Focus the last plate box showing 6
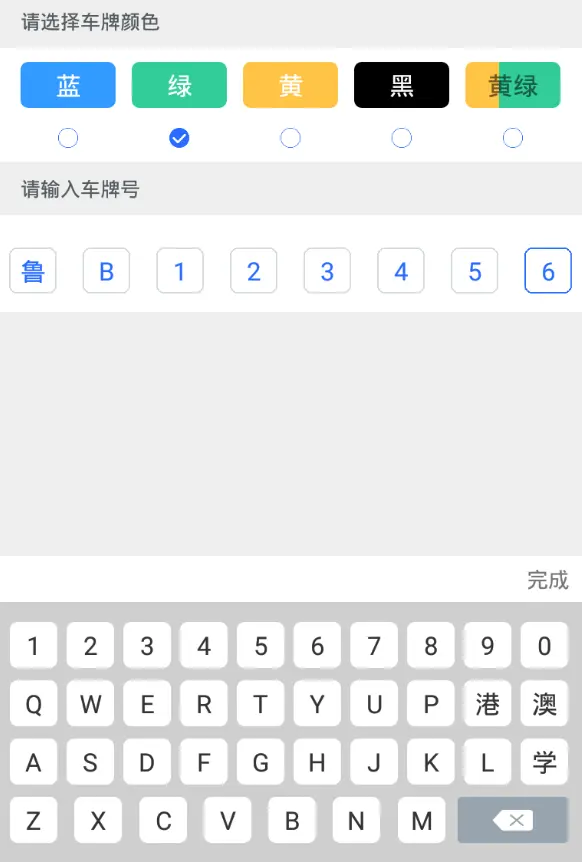Viewport: 582px width, 862px height. [x=548, y=270]
